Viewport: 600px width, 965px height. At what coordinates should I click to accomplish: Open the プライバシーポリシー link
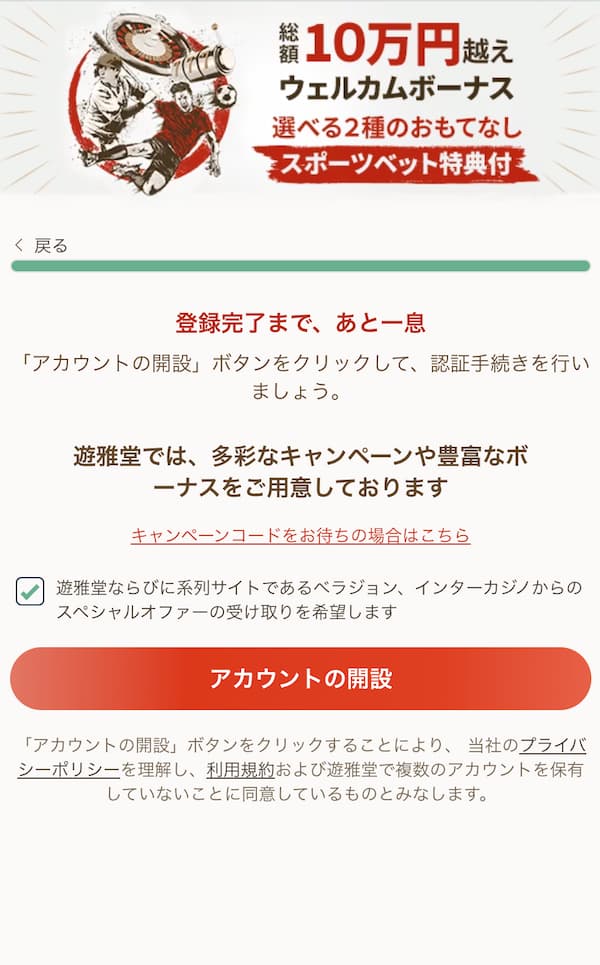click(x=556, y=746)
